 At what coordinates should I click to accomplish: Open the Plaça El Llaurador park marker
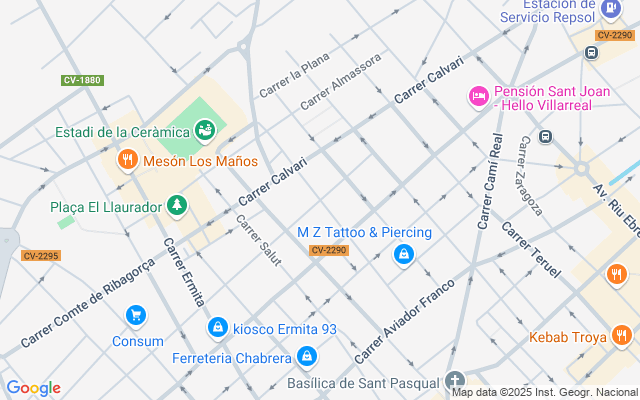[177, 206]
